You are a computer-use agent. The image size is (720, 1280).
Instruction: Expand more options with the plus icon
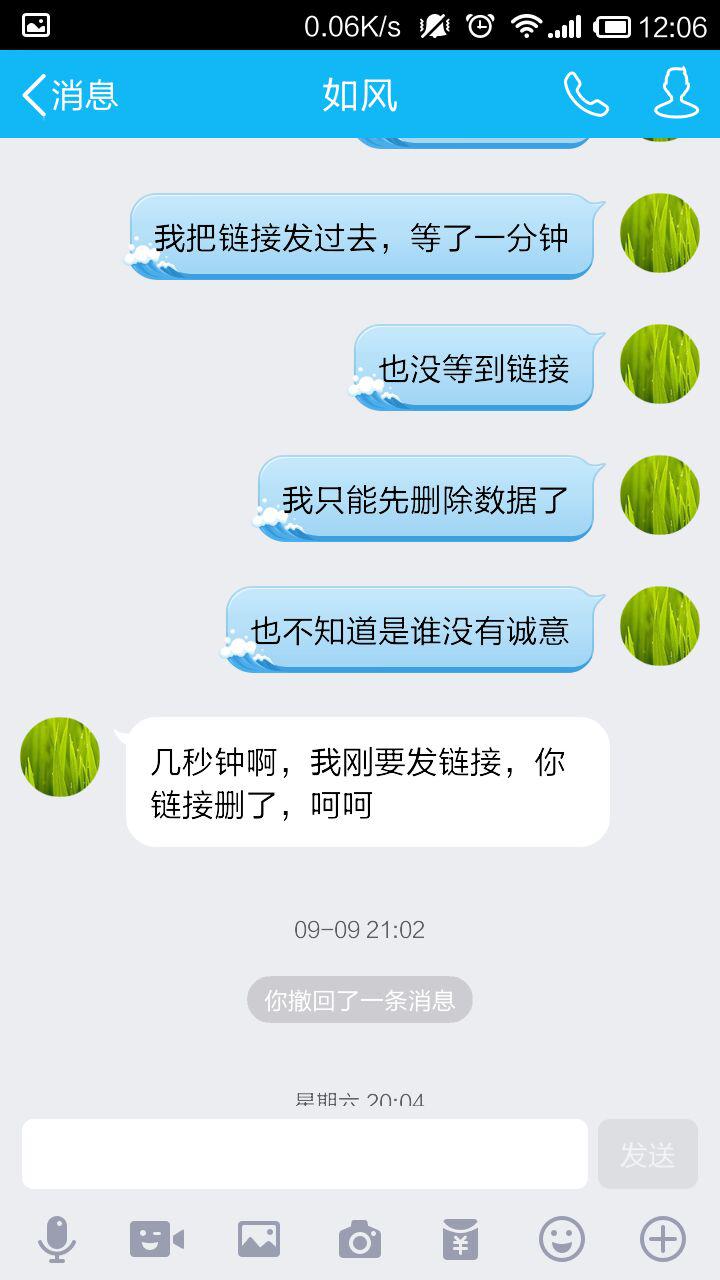pos(663,1240)
